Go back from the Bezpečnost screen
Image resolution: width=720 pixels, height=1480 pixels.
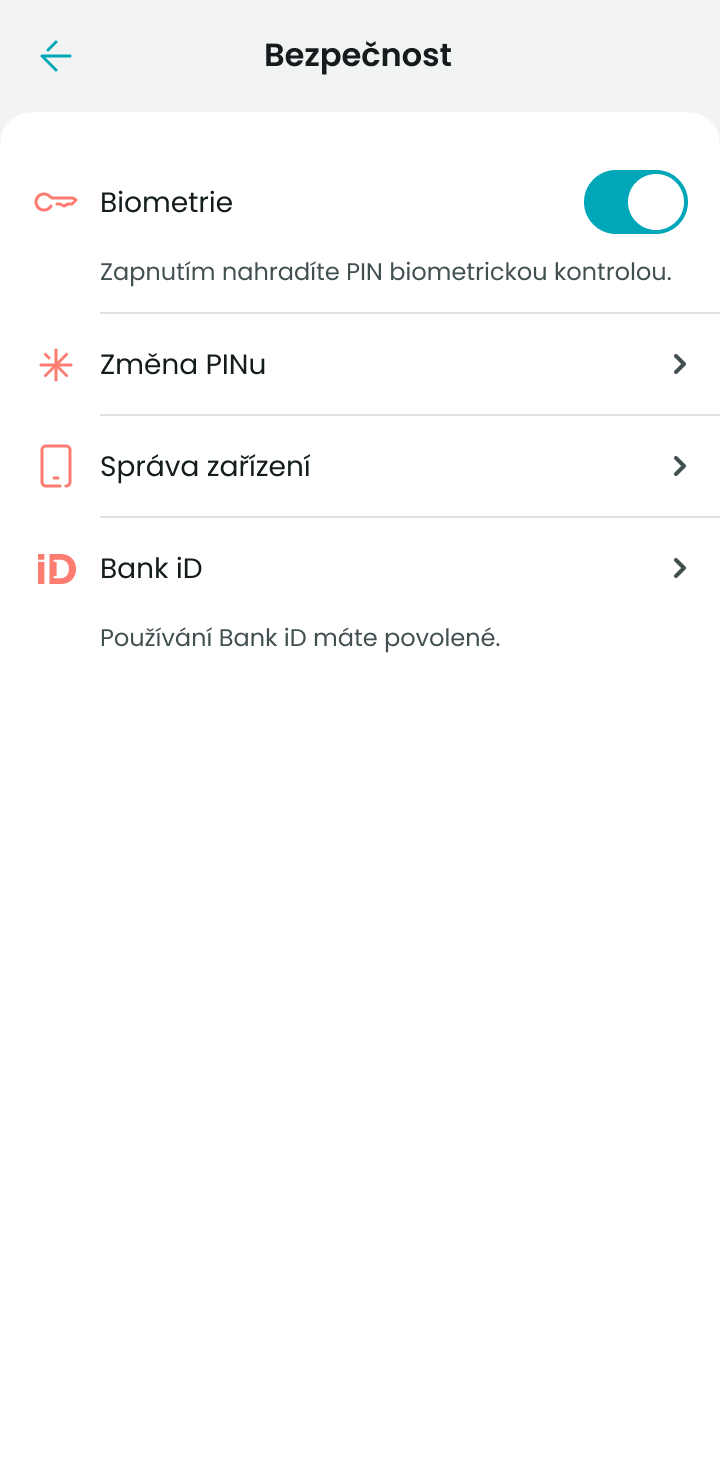coord(56,56)
